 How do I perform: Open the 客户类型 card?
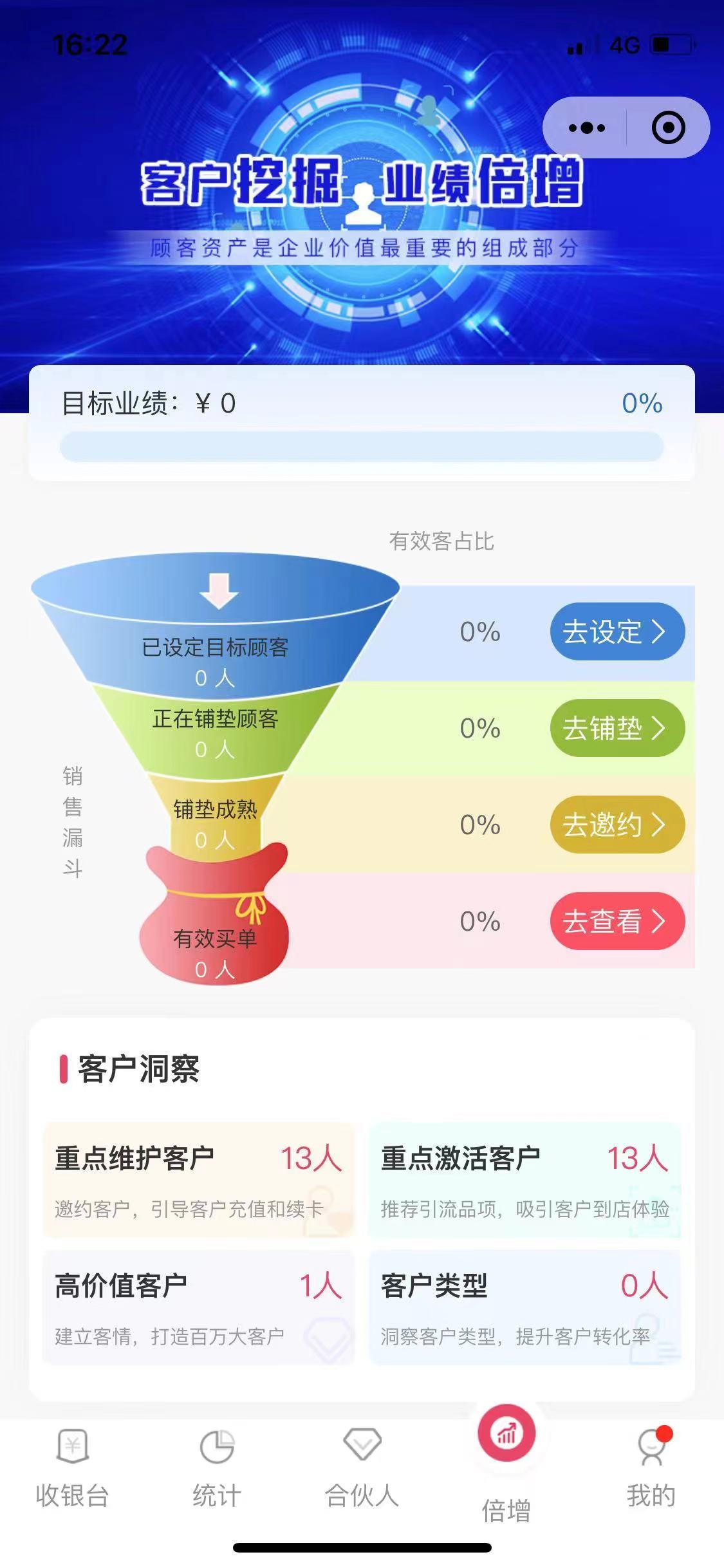(x=524, y=1307)
